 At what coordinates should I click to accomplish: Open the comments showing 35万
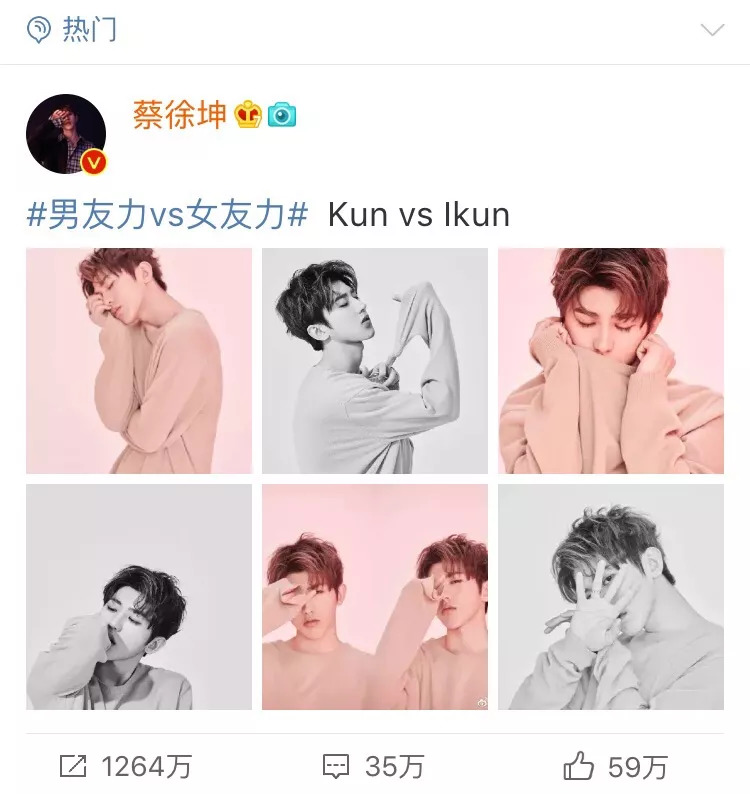374,767
